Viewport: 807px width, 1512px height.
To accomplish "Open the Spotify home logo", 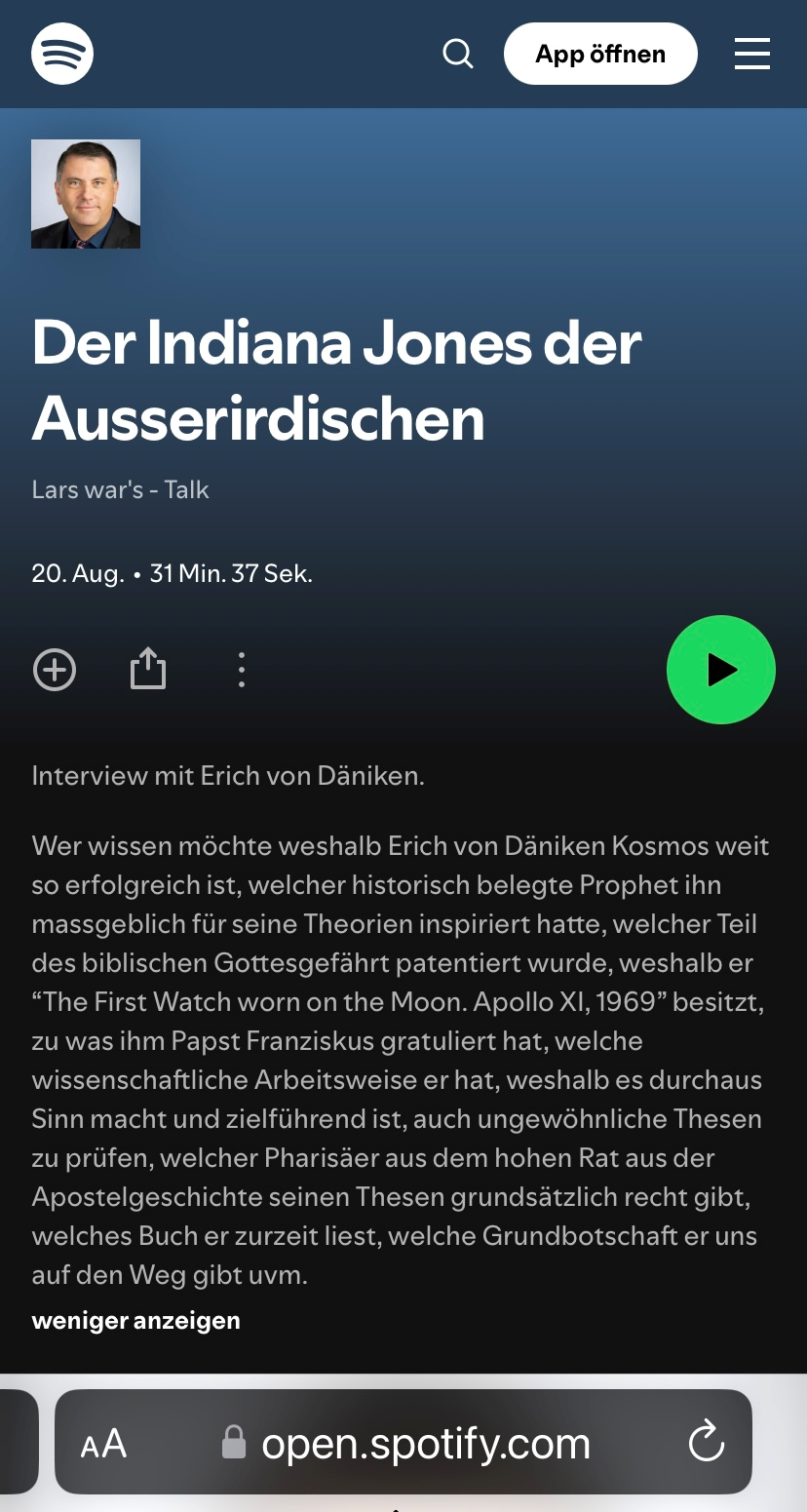I will (x=62, y=54).
